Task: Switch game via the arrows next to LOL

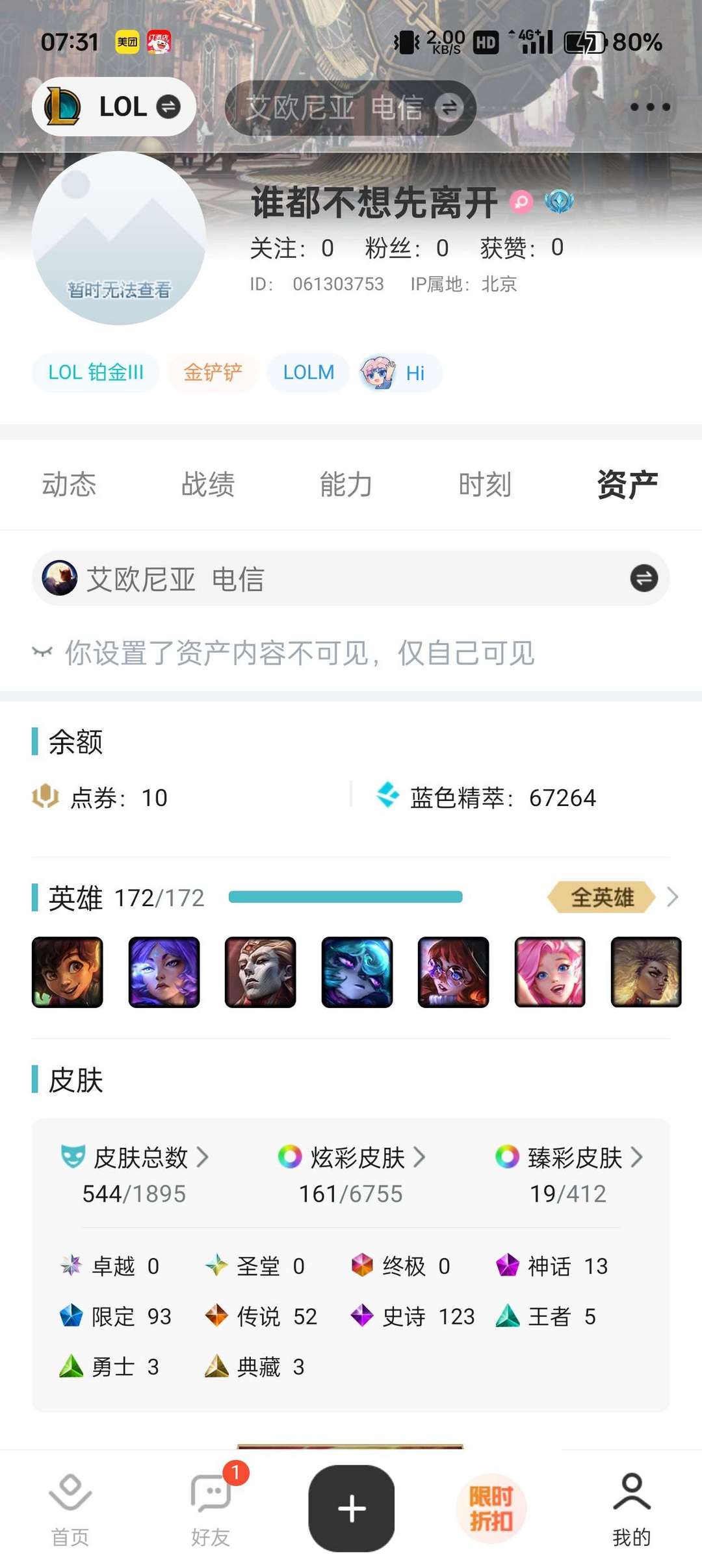Action: pyautogui.click(x=167, y=106)
